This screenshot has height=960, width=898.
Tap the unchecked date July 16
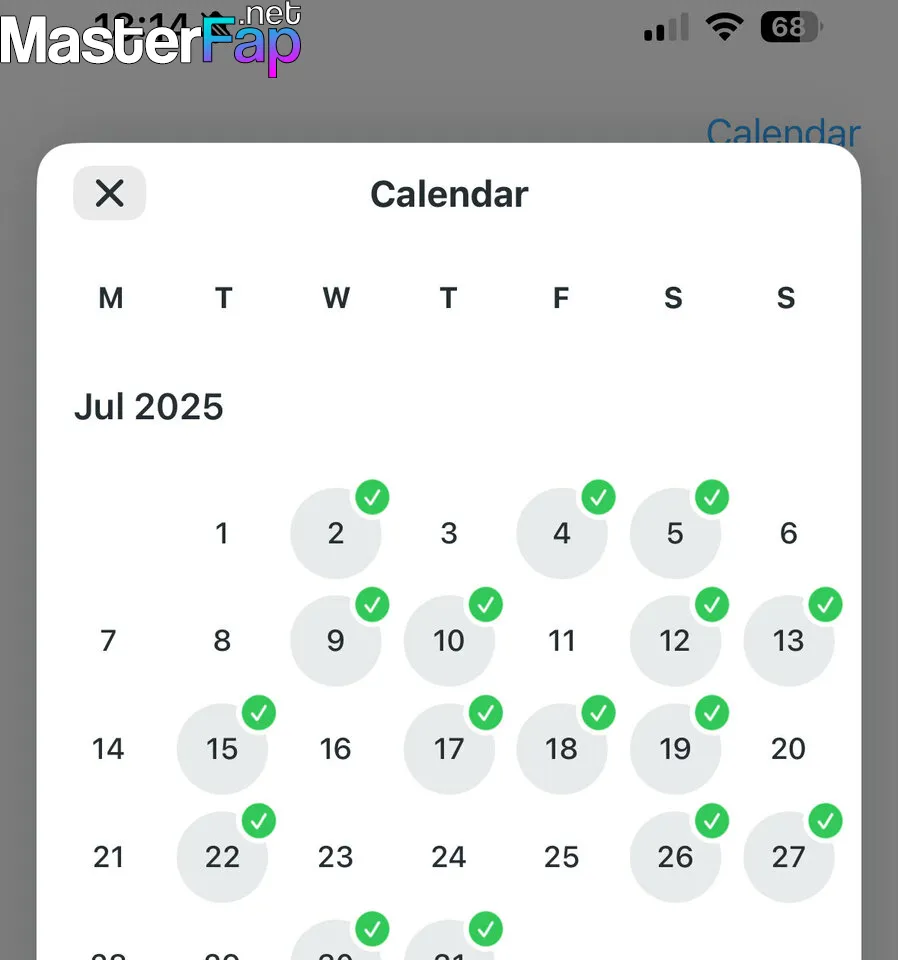[336, 749]
